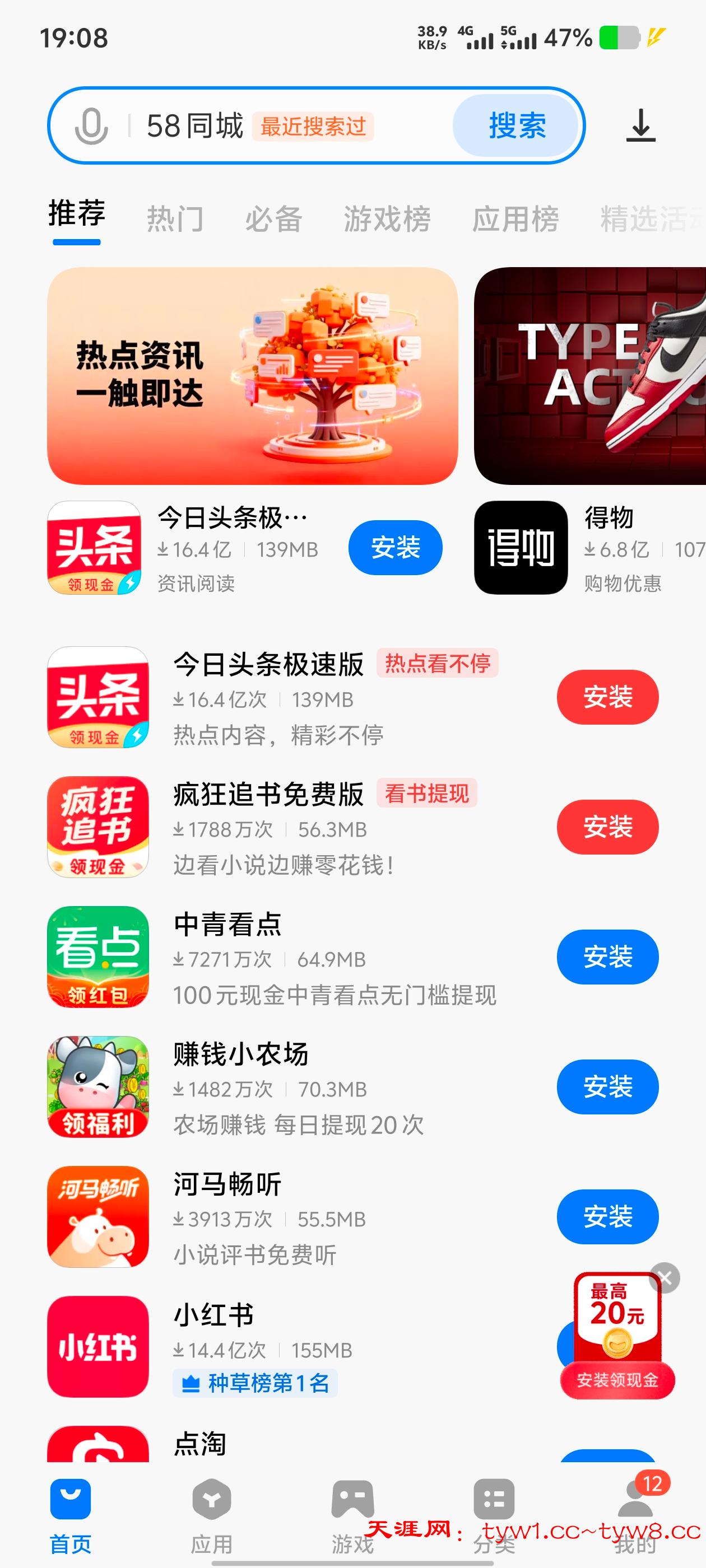This screenshot has height=1568, width=706.
Task: Select the 应用榜 tab
Action: pos(515,218)
